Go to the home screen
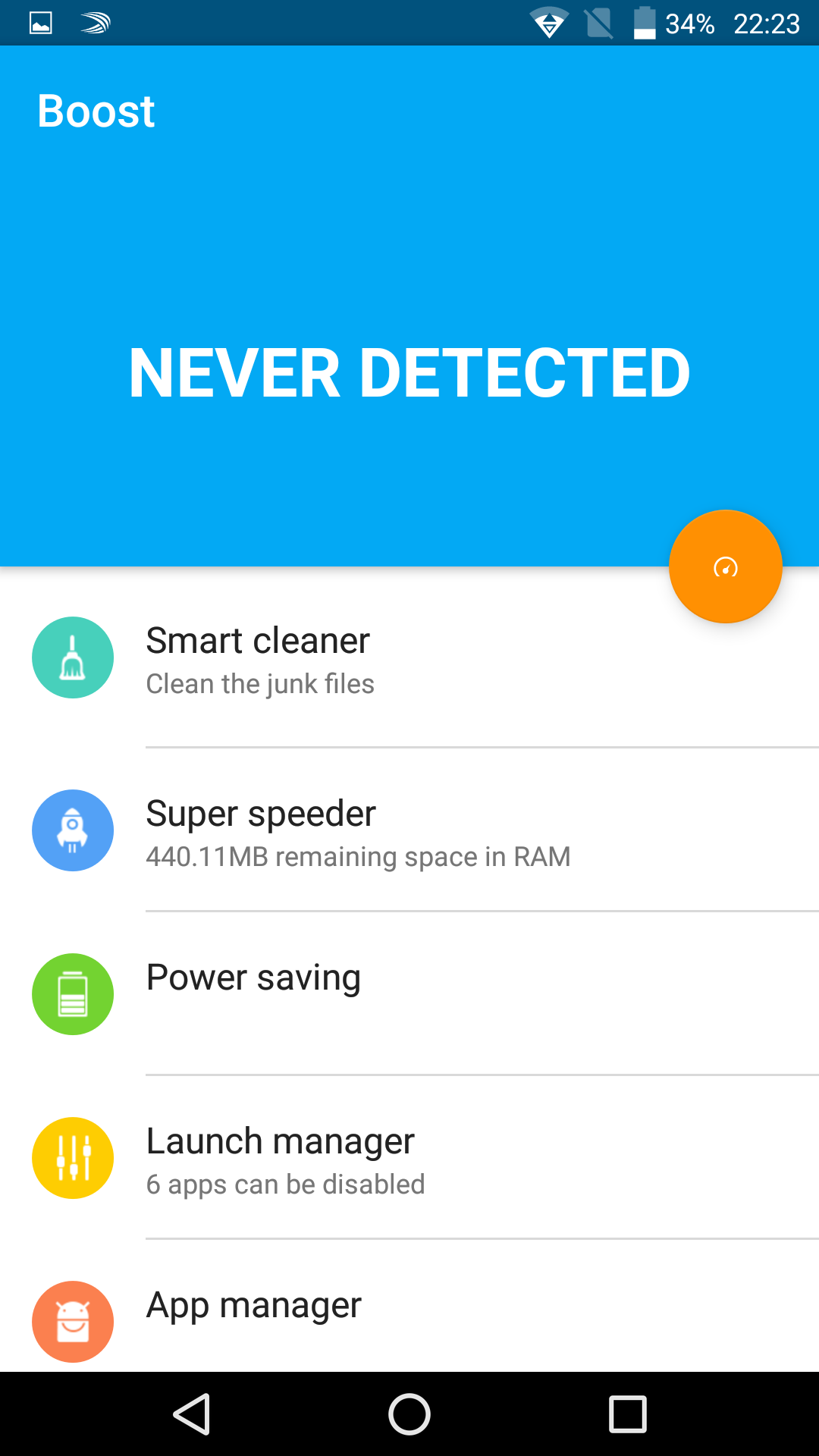819x1456 pixels. [x=409, y=1414]
